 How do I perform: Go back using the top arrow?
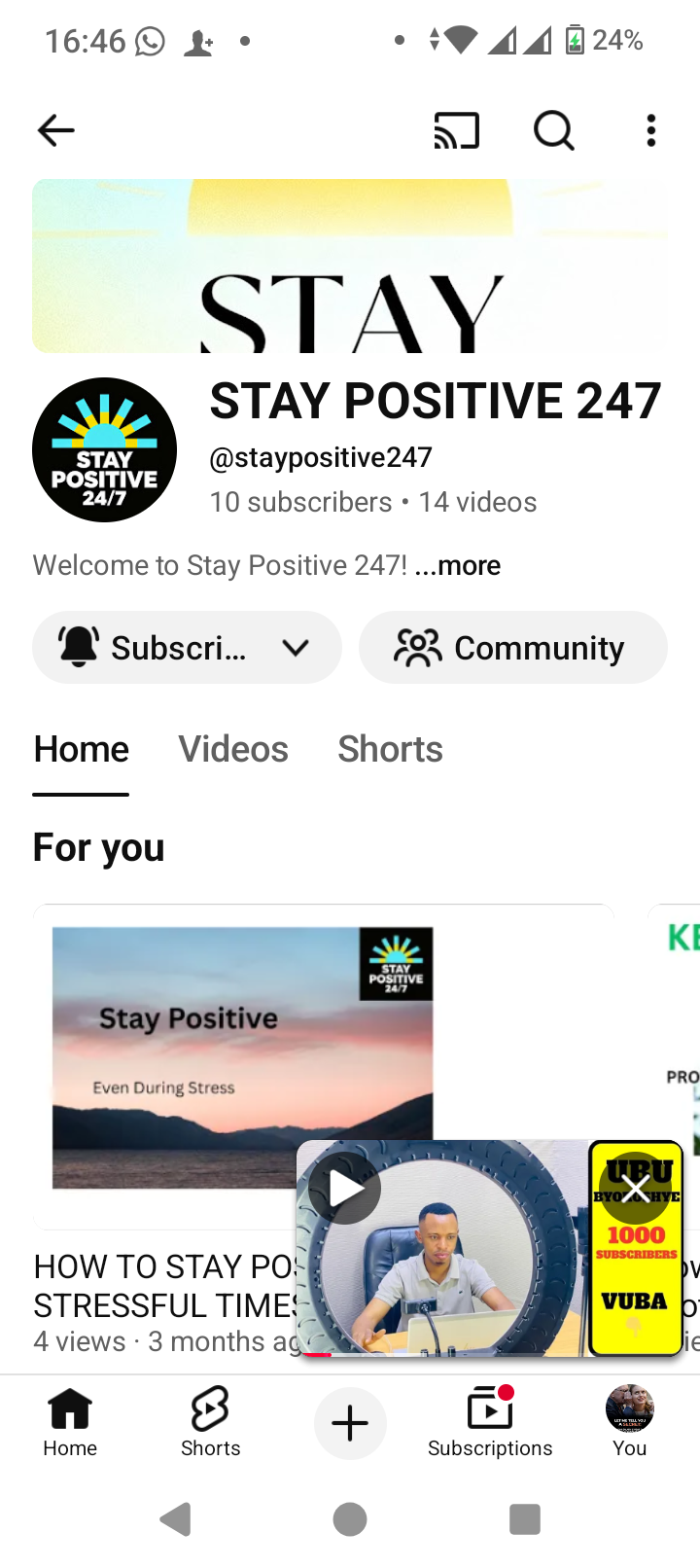(x=55, y=130)
